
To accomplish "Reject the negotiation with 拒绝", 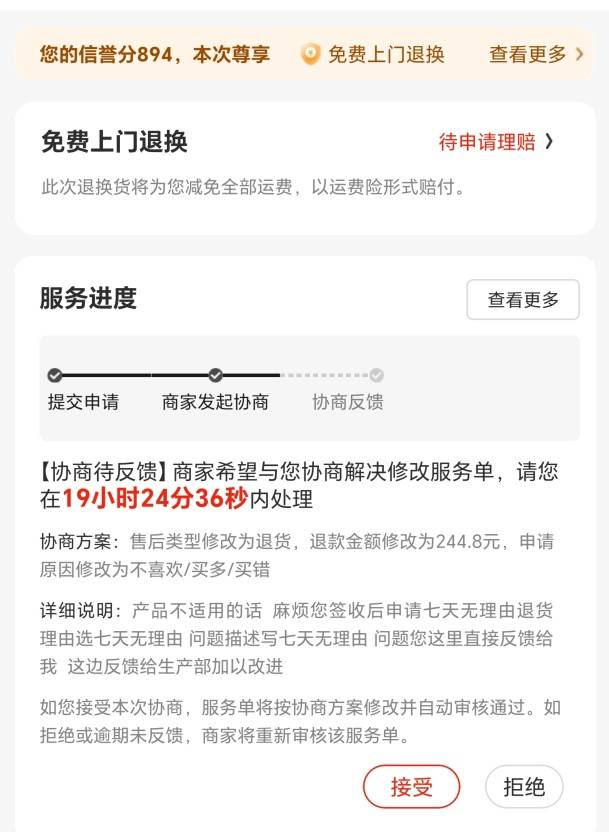I will pos(524,786).
